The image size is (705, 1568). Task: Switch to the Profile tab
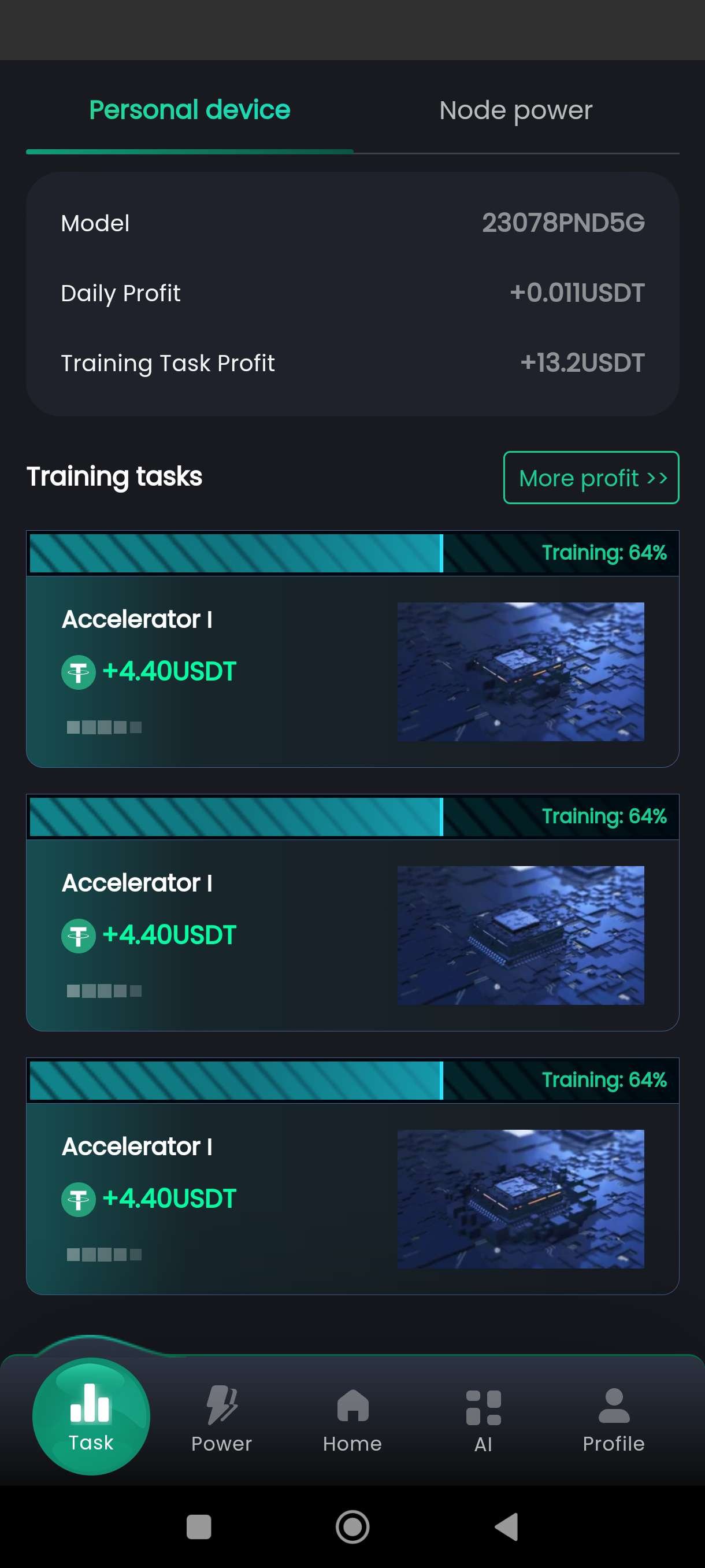pyautogui.click(x=613, y=1419)
